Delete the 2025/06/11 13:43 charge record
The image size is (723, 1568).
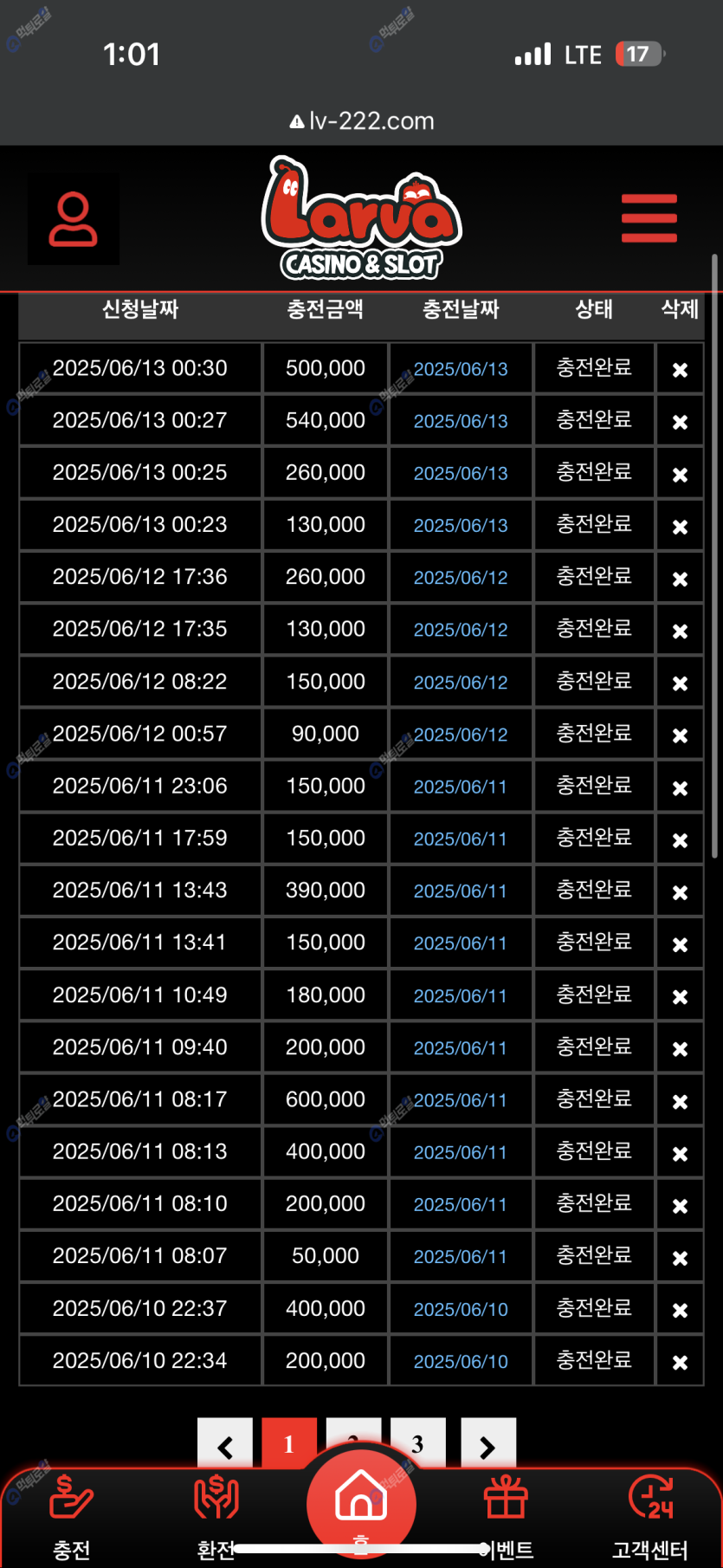(x=680, y=892)
